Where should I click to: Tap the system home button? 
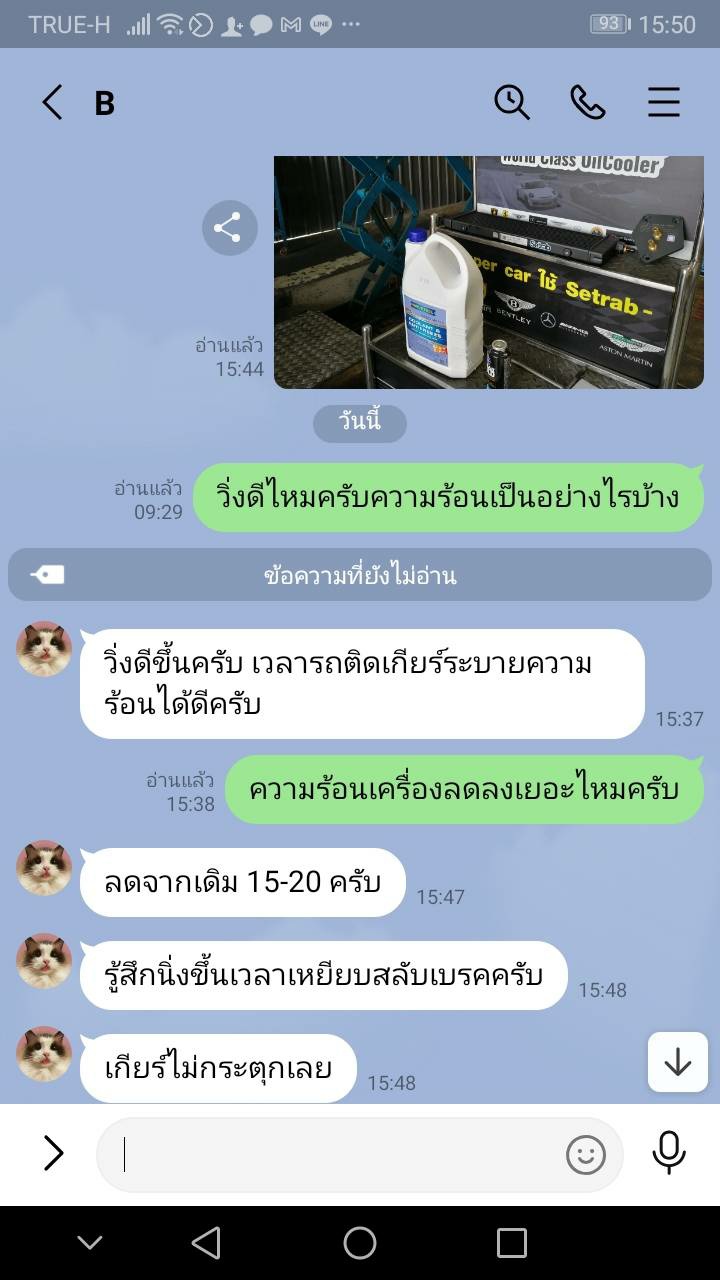(x=360, y=1243)
